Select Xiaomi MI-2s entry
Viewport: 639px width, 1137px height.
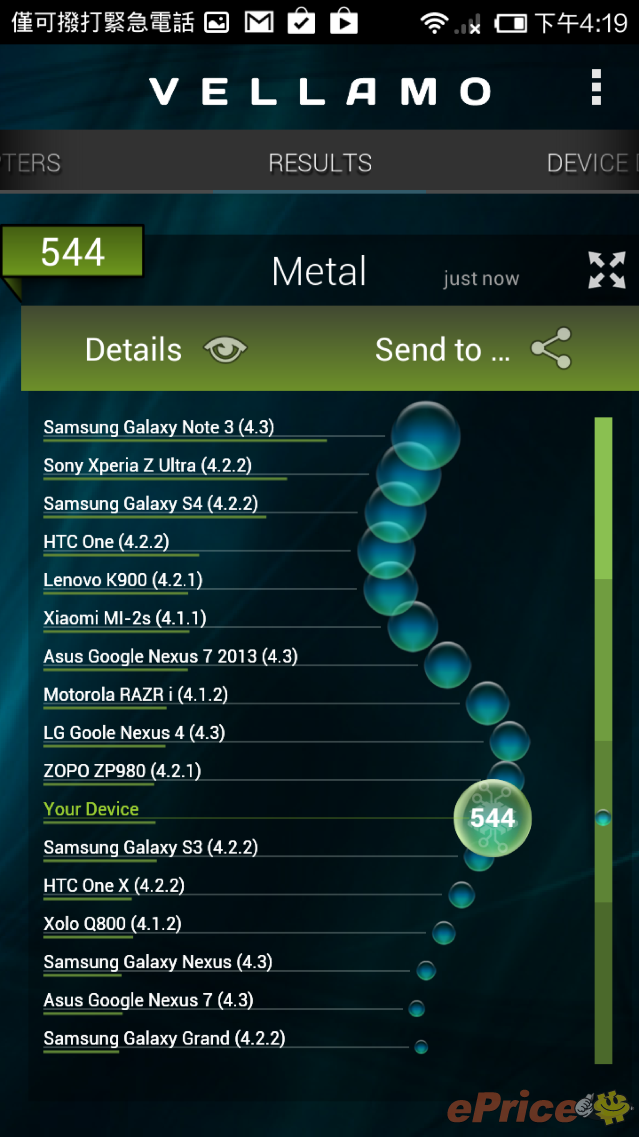coord(125,619)
